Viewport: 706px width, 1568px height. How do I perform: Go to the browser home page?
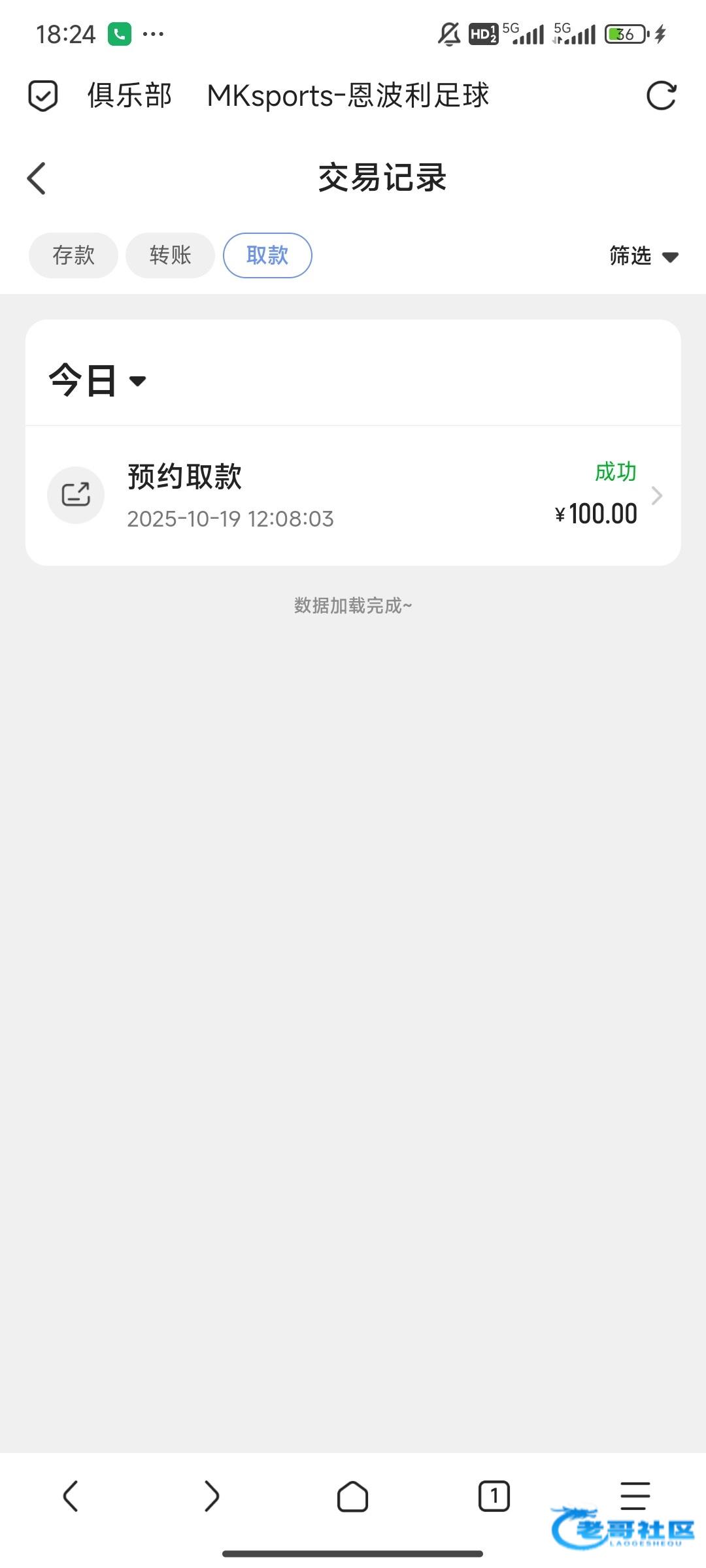352,1496
